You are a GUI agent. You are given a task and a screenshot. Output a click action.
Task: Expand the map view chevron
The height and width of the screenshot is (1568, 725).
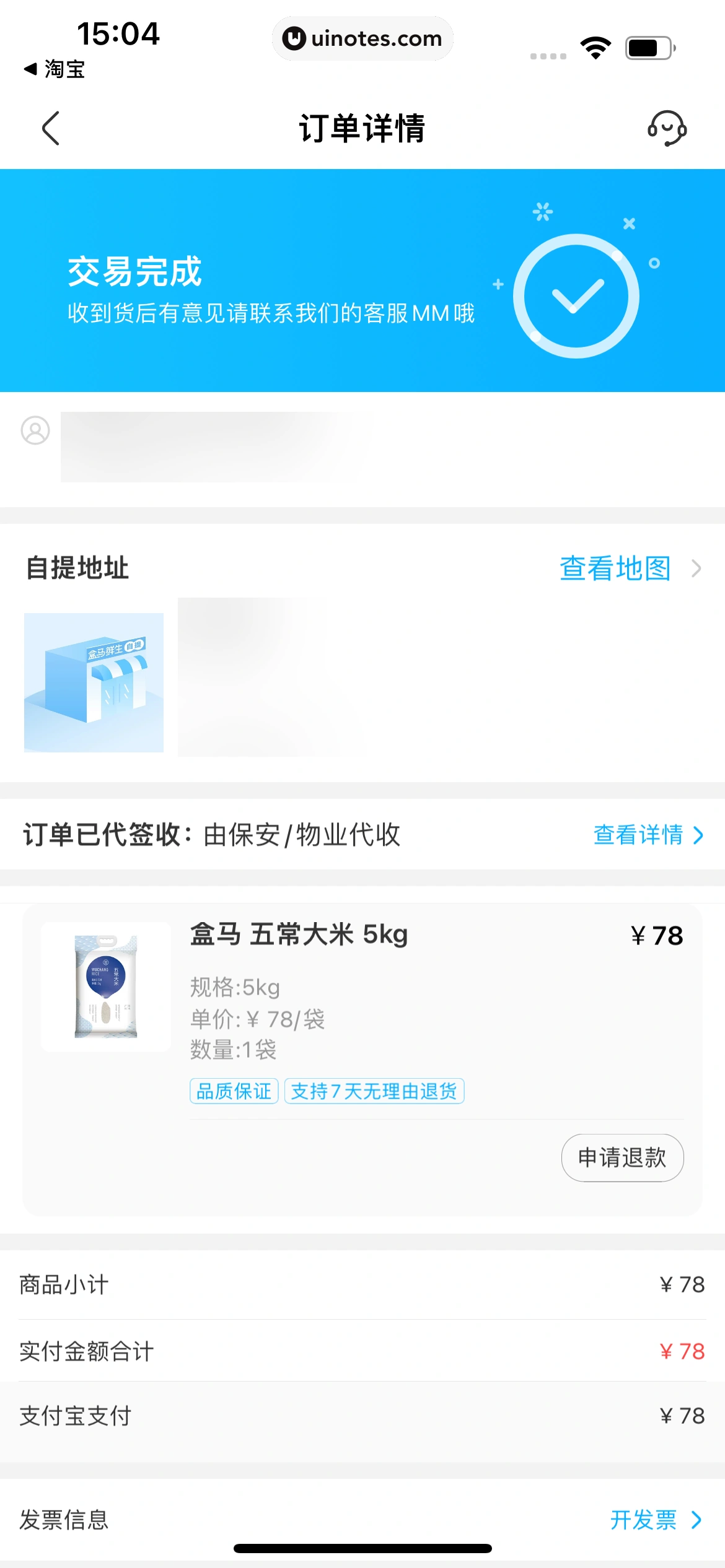(698, 568)
